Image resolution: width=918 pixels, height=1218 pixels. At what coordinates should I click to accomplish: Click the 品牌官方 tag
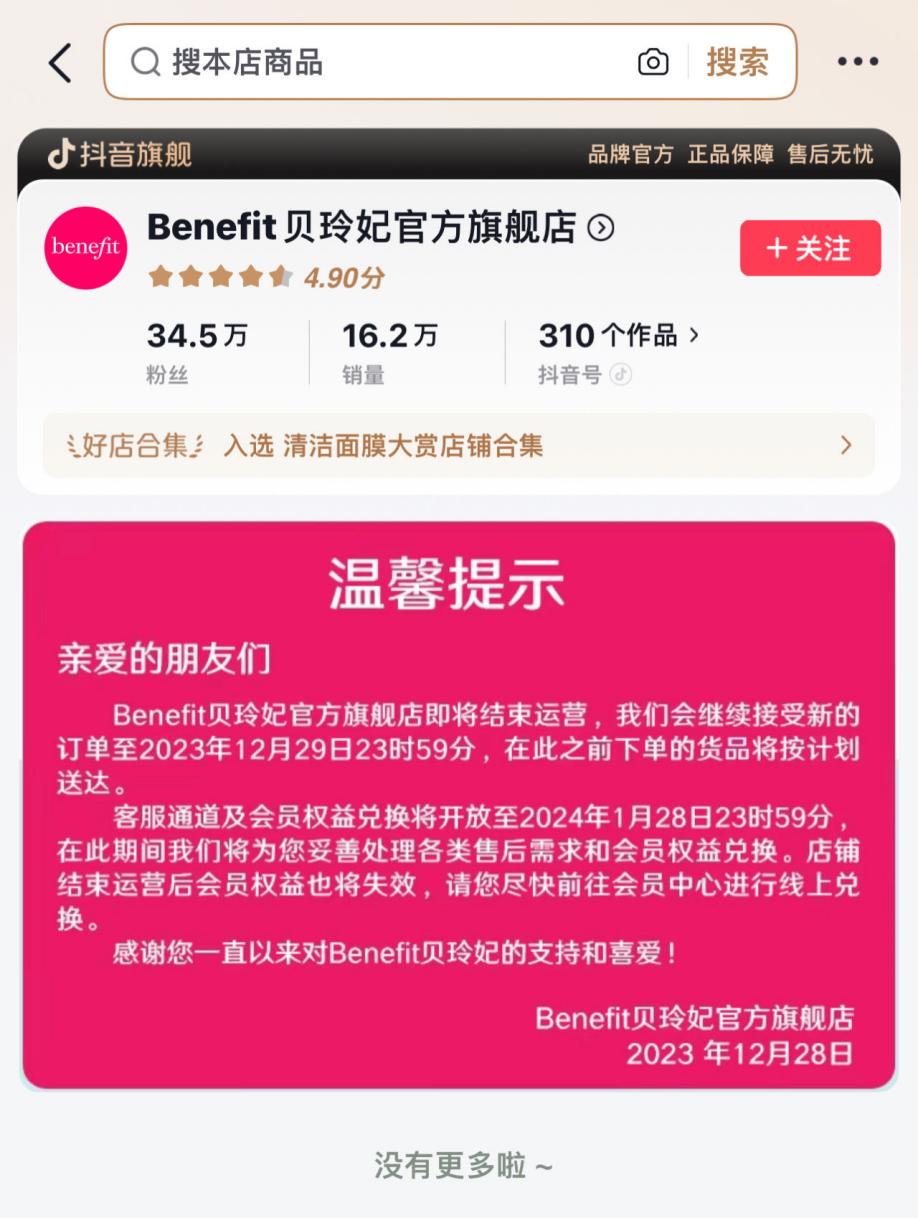coord(630,155)
